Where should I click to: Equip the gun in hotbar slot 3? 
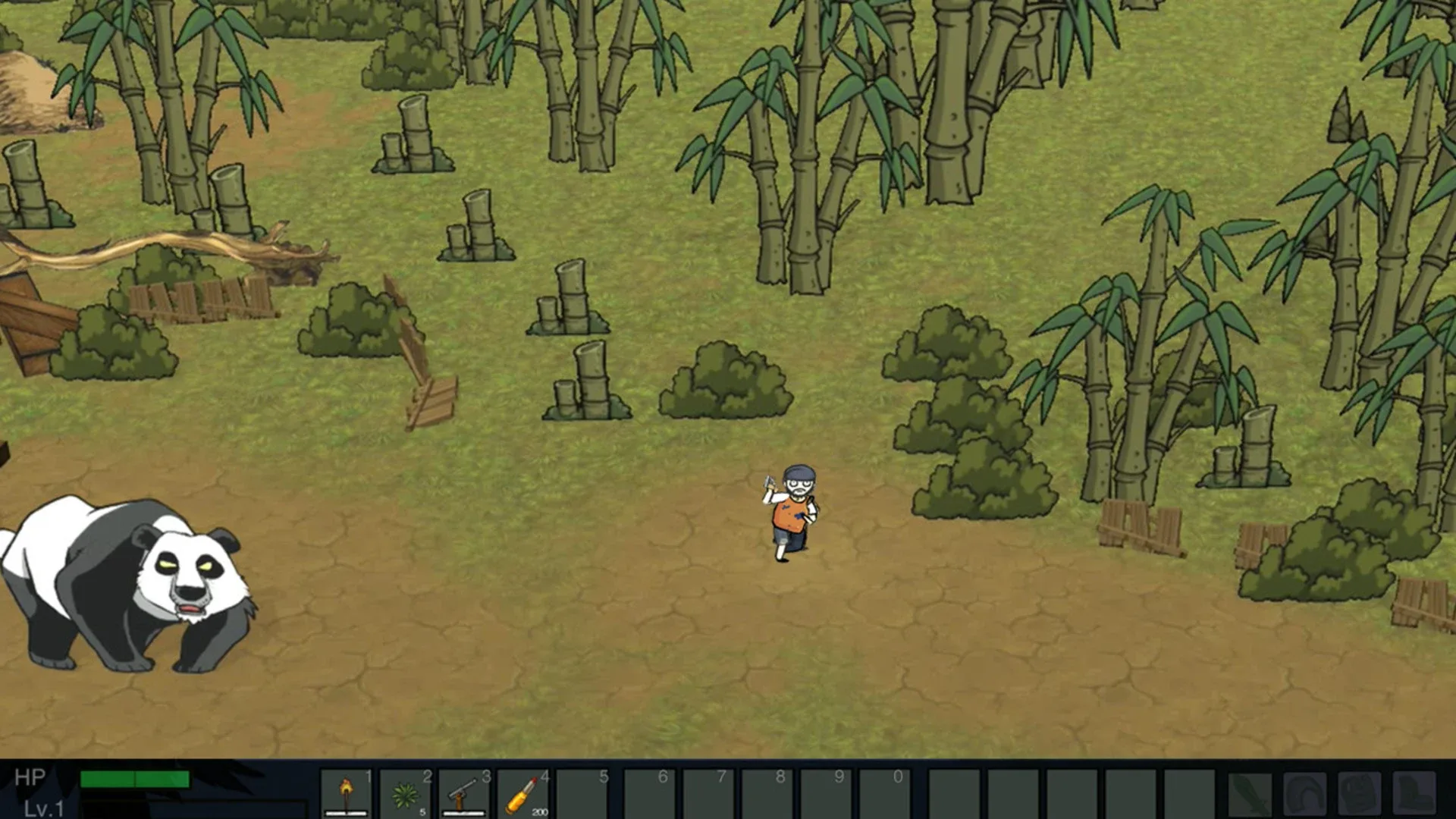click(464, 794)
